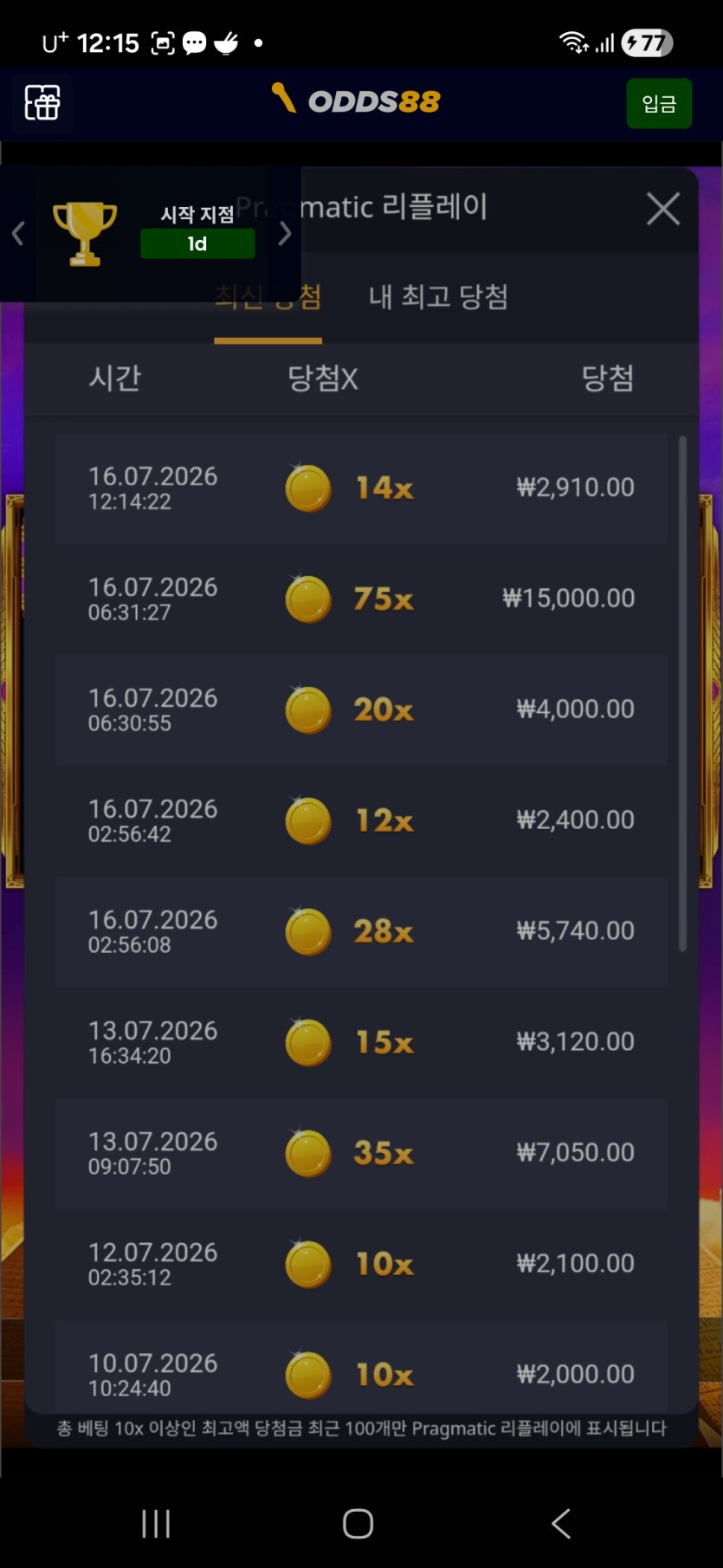Open the 28x win worth ₩5,740.00
The width and height of the screenshot is (723, 1568).
[x=361, y=931]
